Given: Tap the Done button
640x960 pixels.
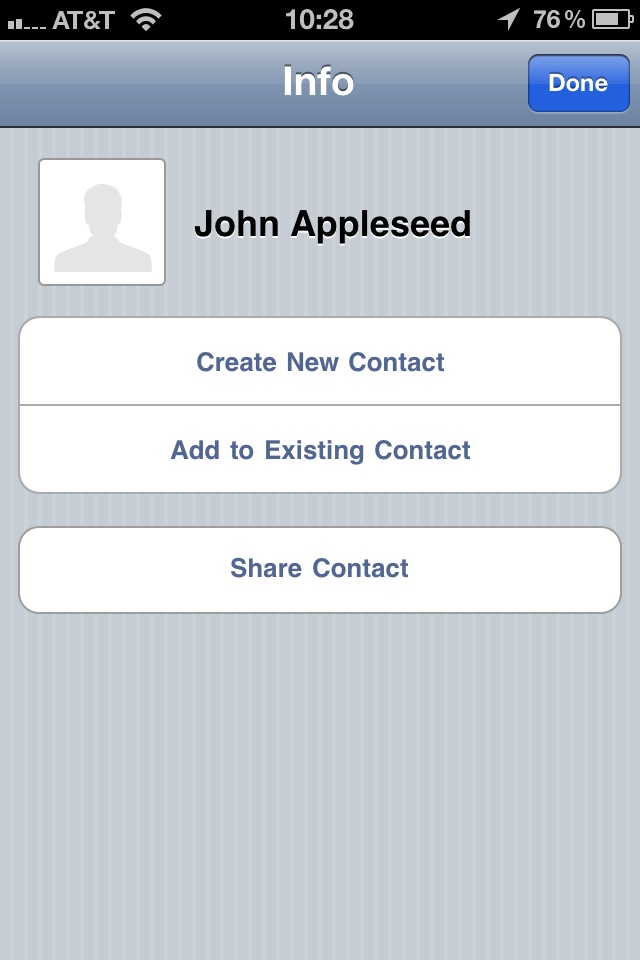Looking at the screenshot, I should tap(578, 83).
